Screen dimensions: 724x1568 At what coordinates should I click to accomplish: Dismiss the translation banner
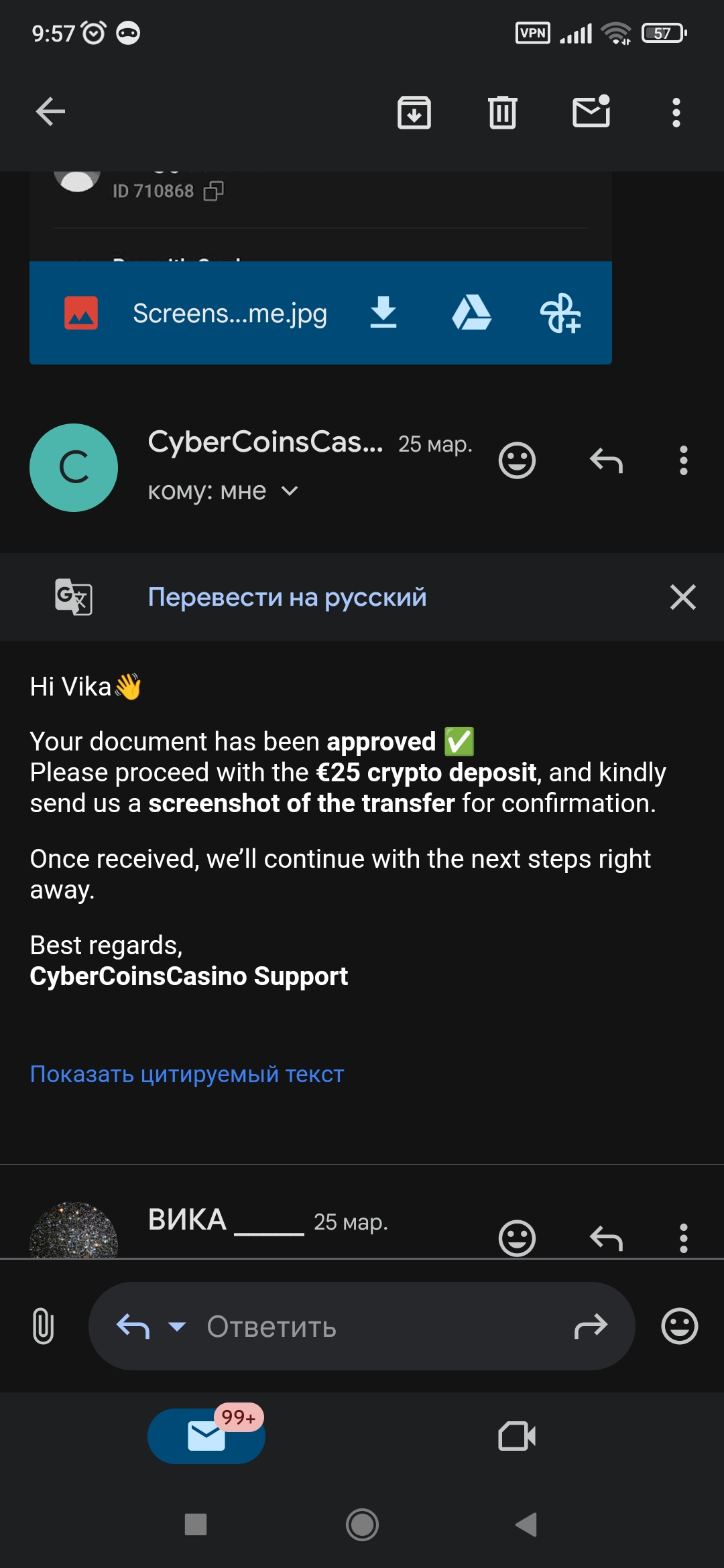[x=682, y=597]
